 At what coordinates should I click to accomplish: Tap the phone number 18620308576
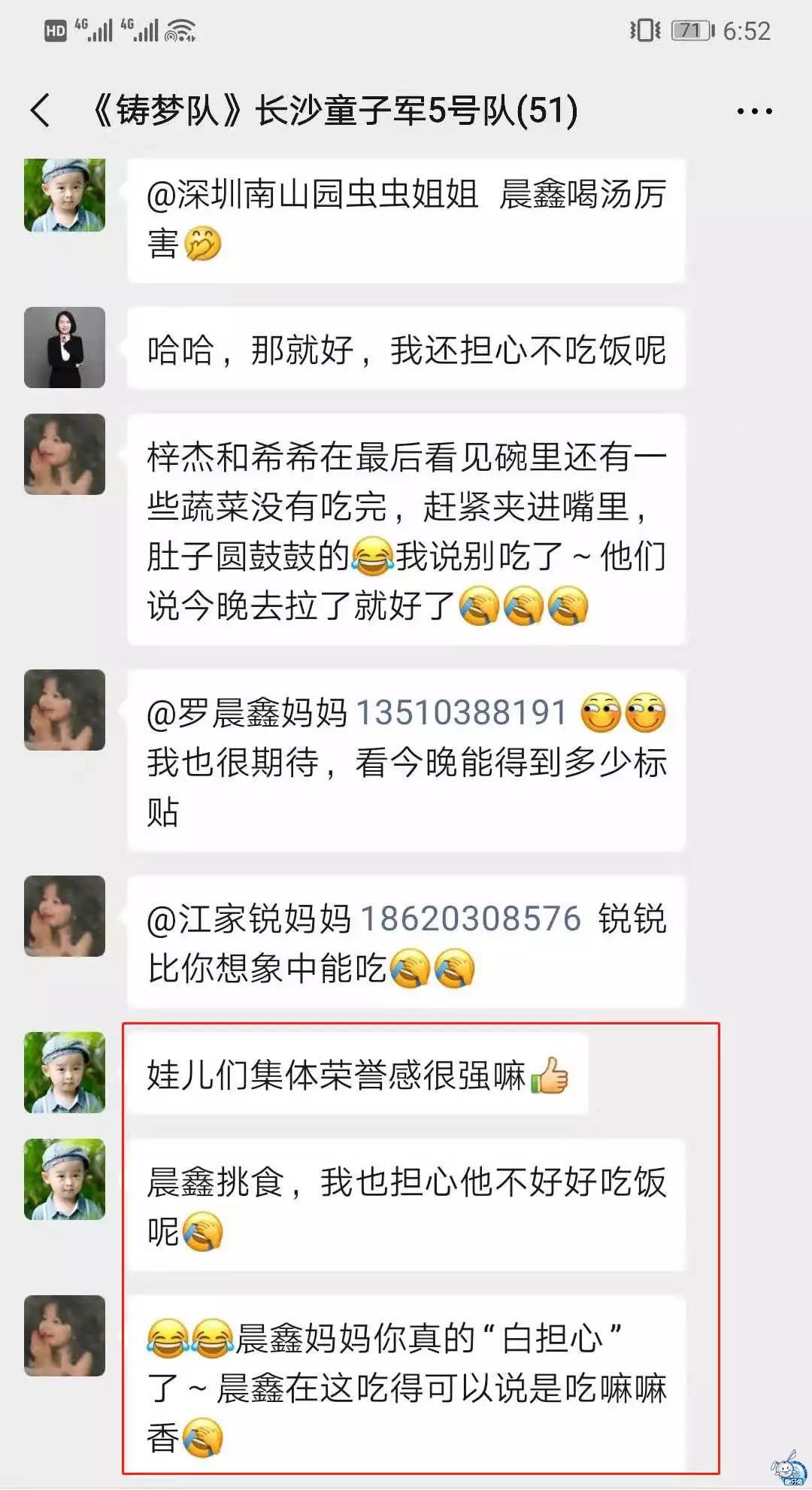pos(471,918)
